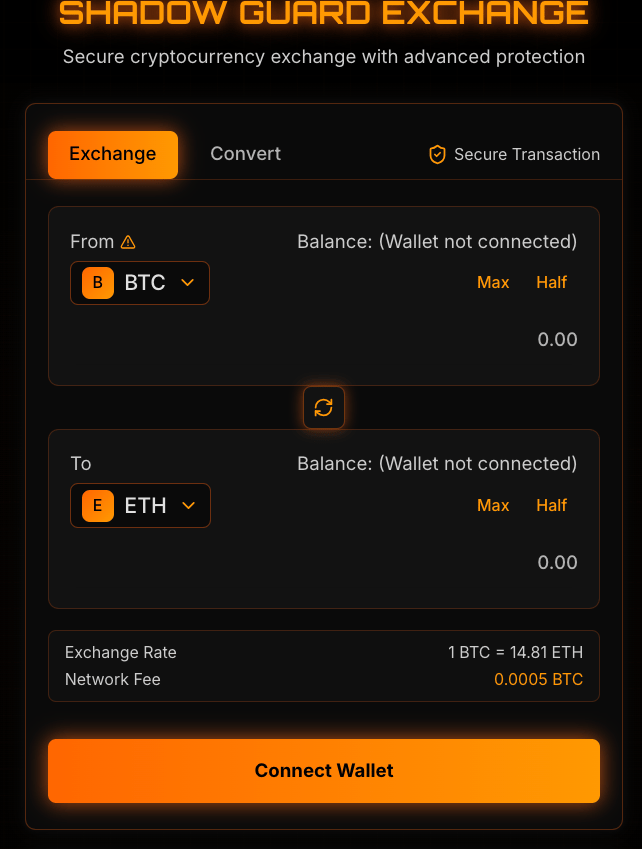Enter amount in the To field

click(x=500, y=562)
